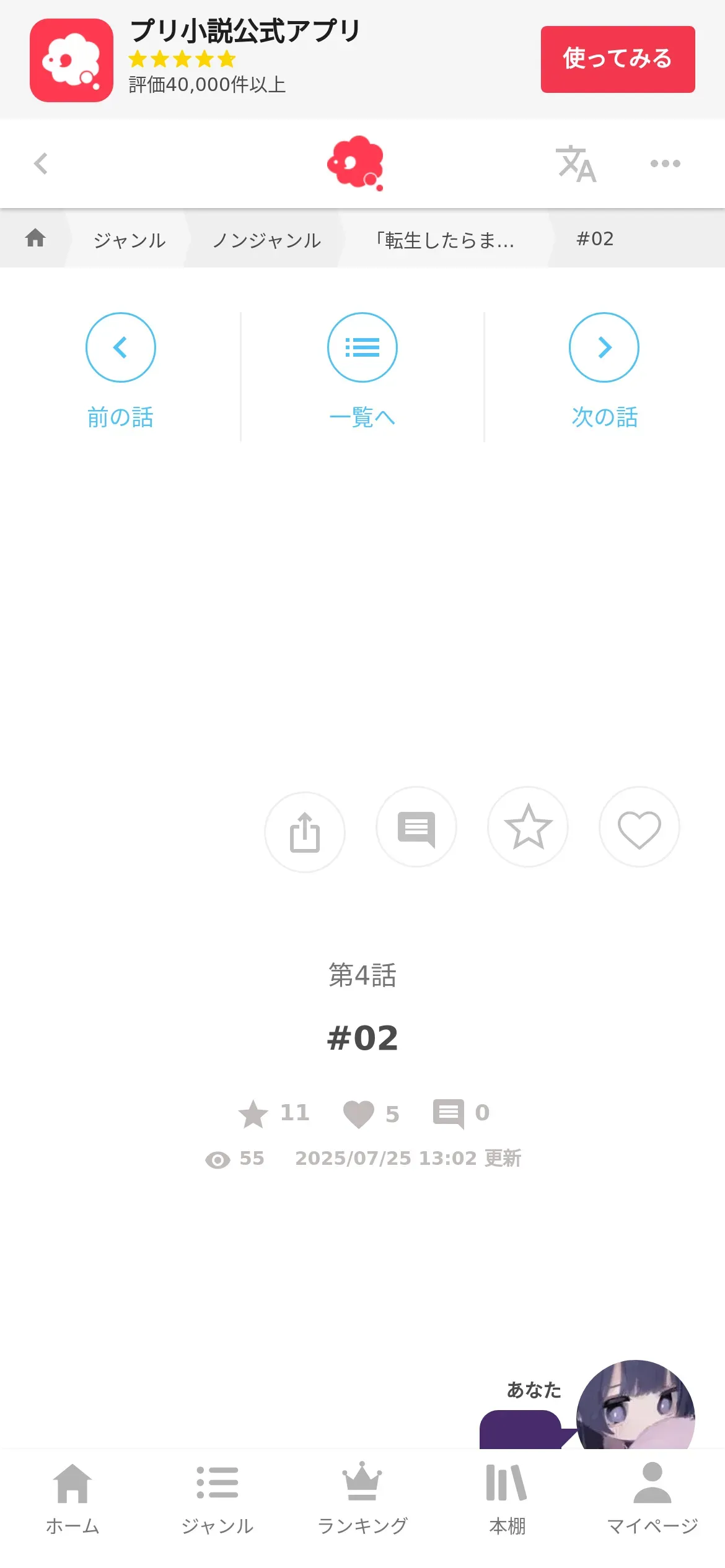725x1568 pixels.
Task: Switch to the ランキング tab
Action: [362, 1499]
